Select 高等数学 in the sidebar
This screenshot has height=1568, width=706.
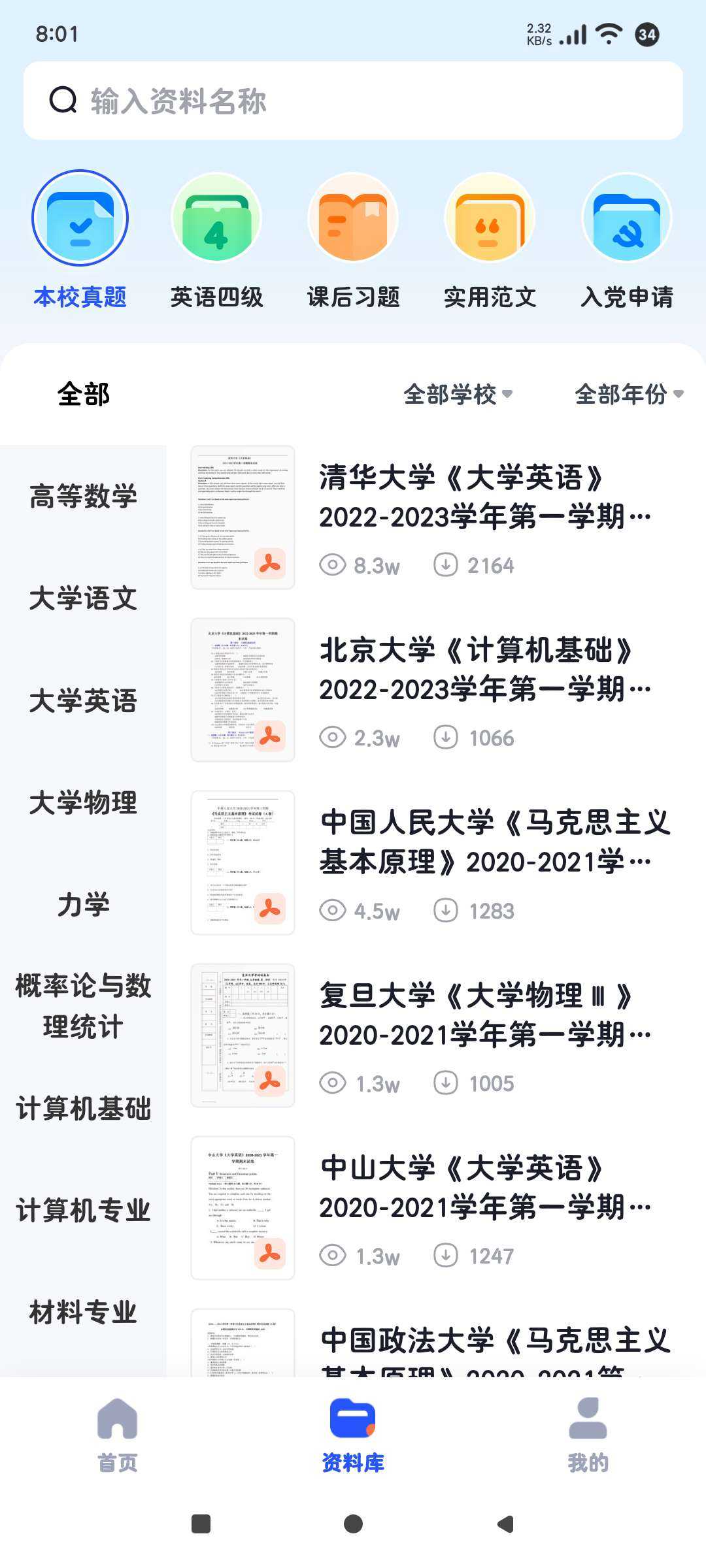82,498
